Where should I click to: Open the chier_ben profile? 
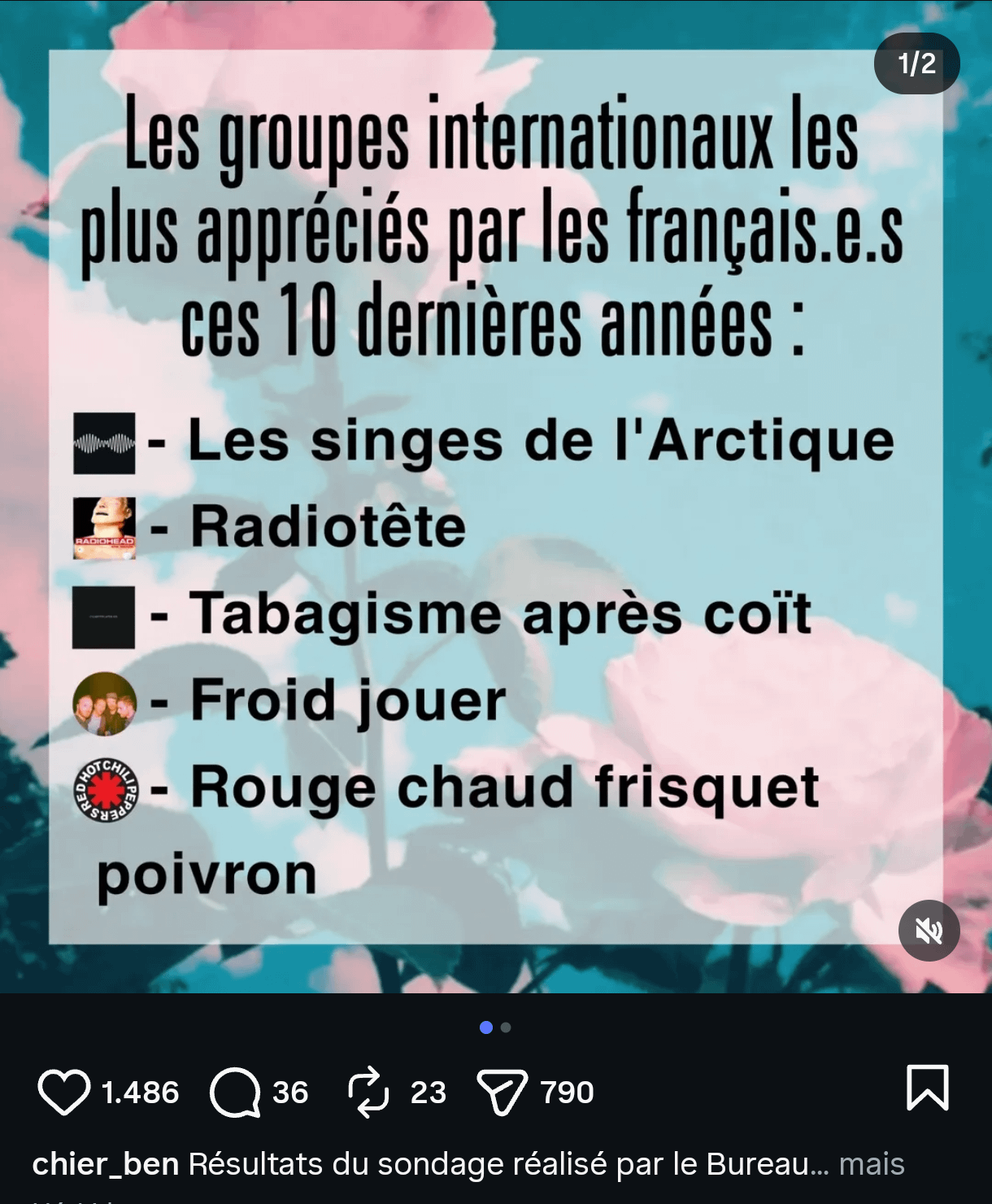(105, 1164)
